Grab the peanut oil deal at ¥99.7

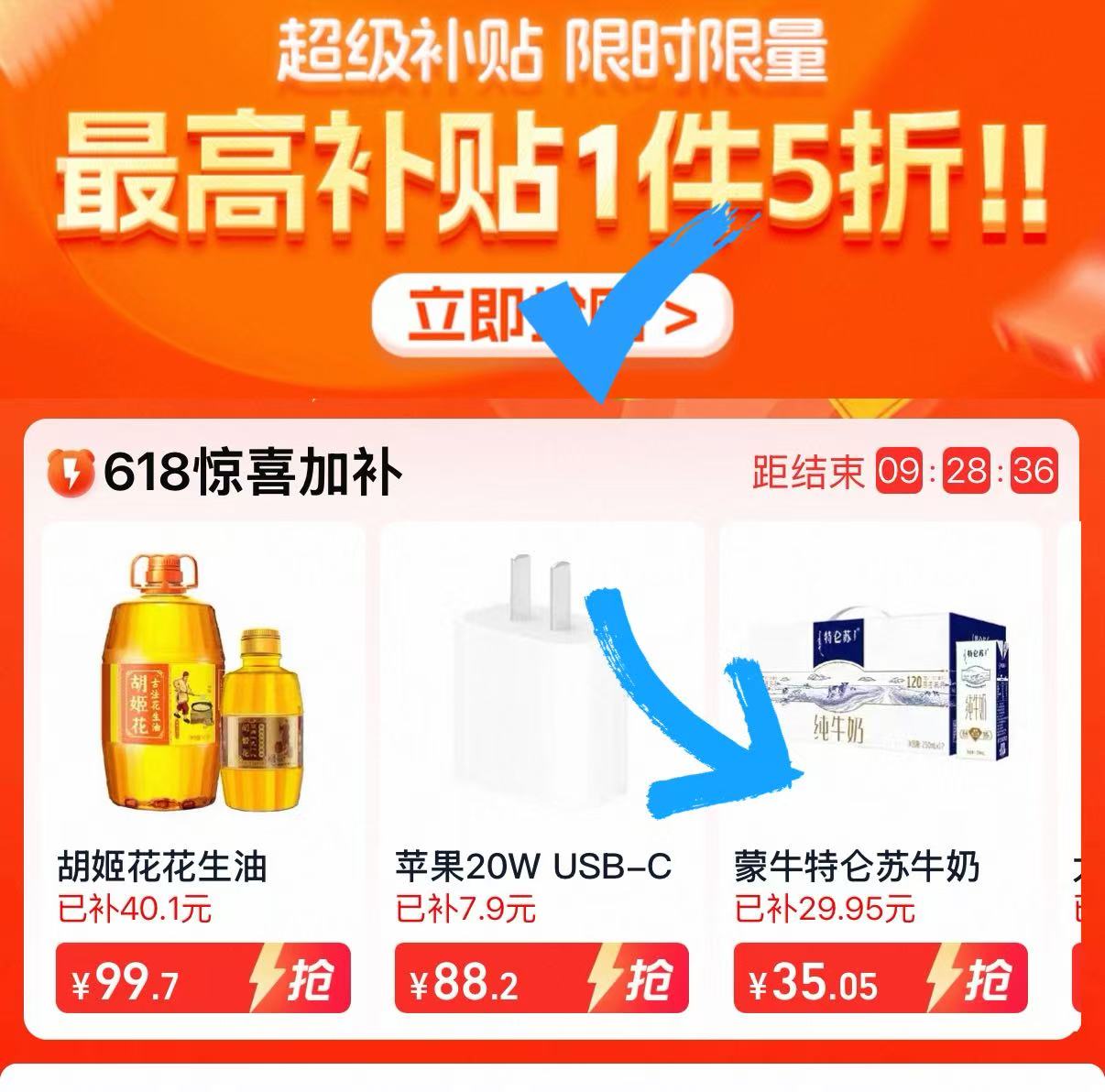point(202,978)
